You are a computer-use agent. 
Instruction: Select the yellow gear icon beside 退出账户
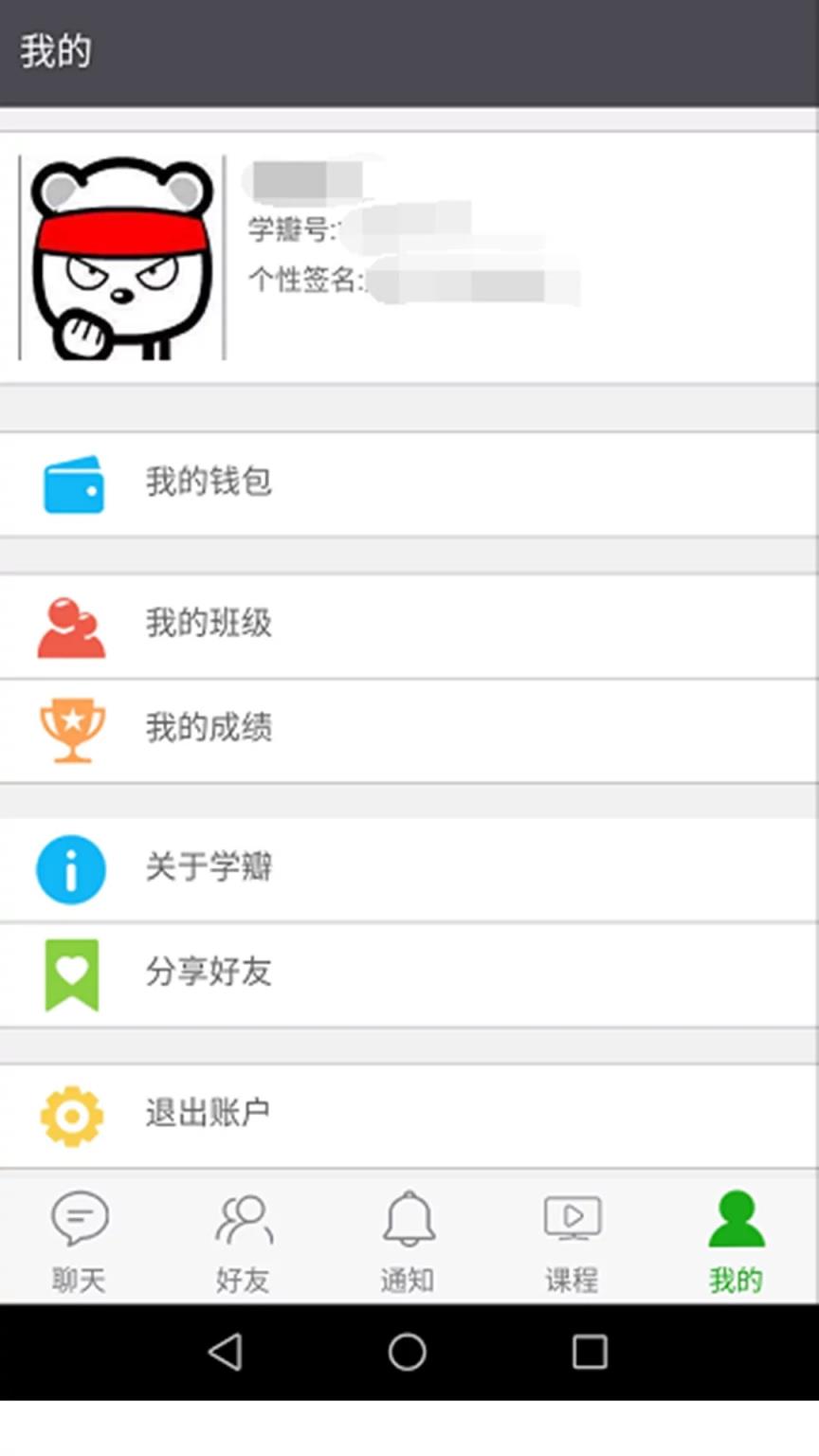(70, 1115)
